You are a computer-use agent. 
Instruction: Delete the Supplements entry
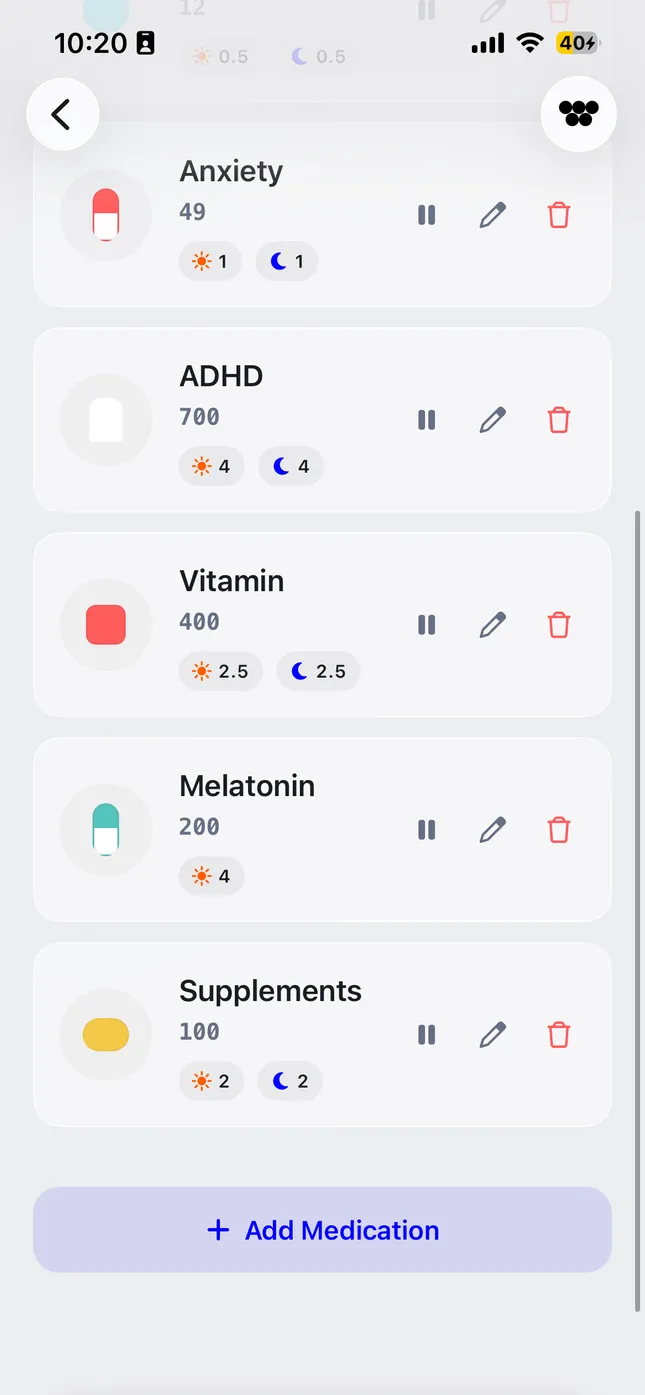[559, 1035]
